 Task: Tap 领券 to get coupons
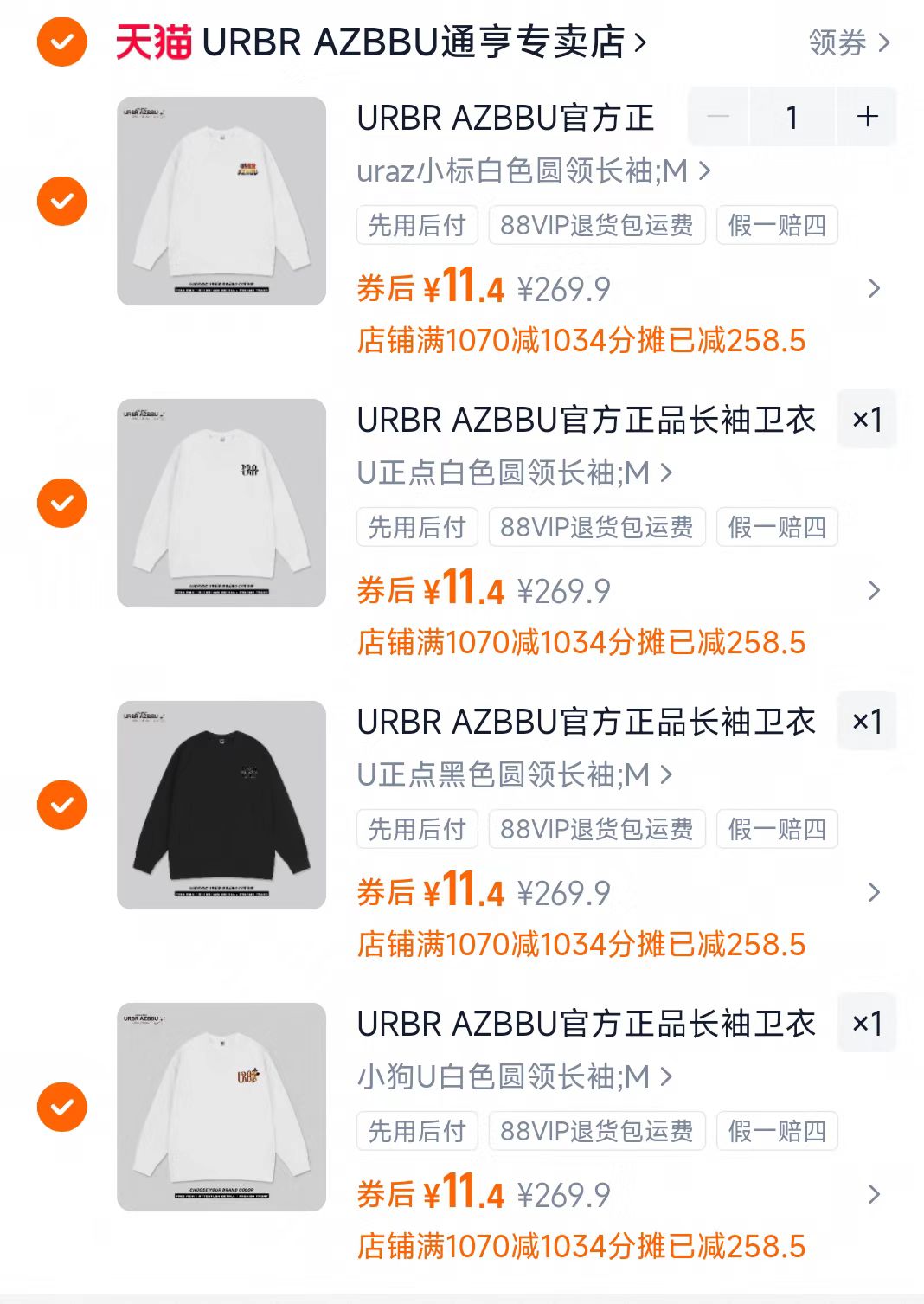click(x=848, y=42)
